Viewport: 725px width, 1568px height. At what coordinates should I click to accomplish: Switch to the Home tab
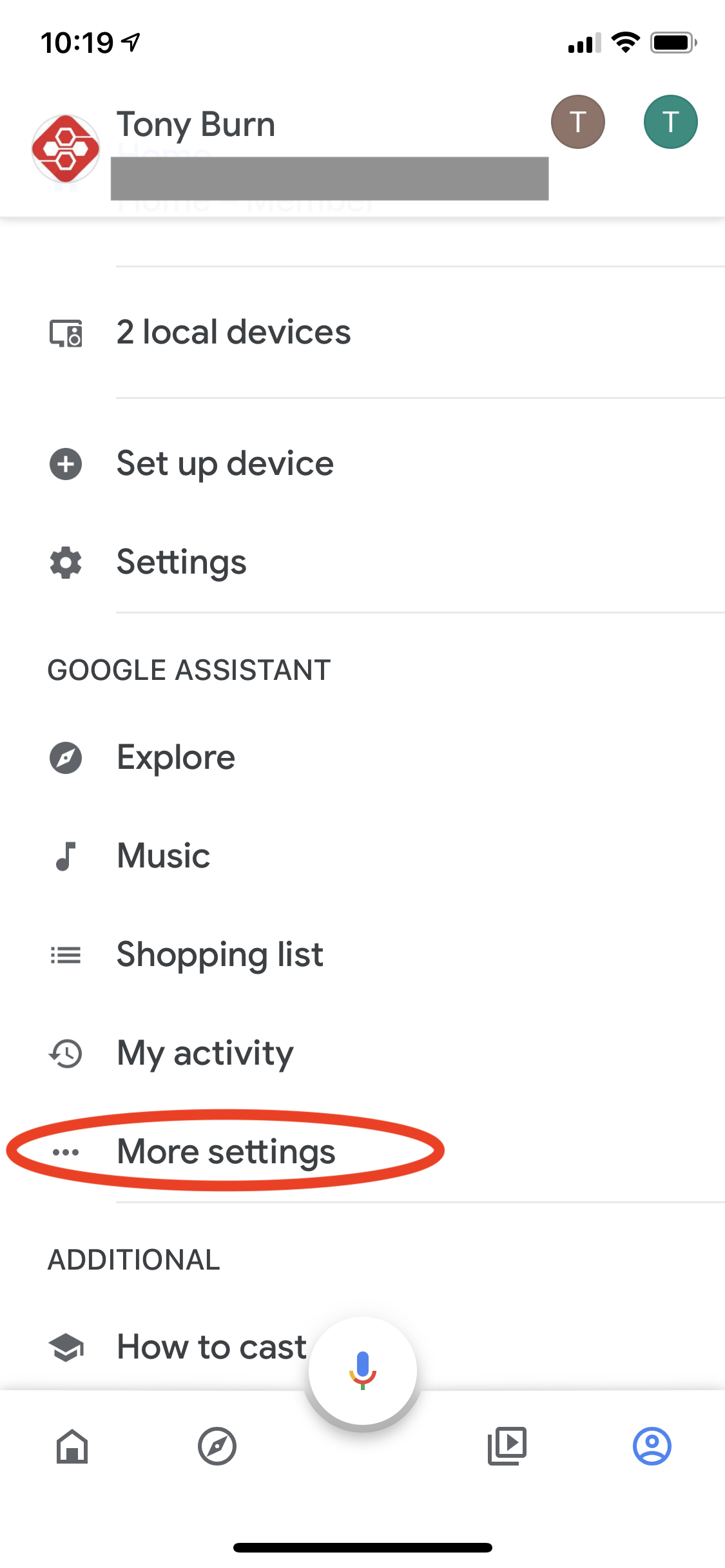72,1446
